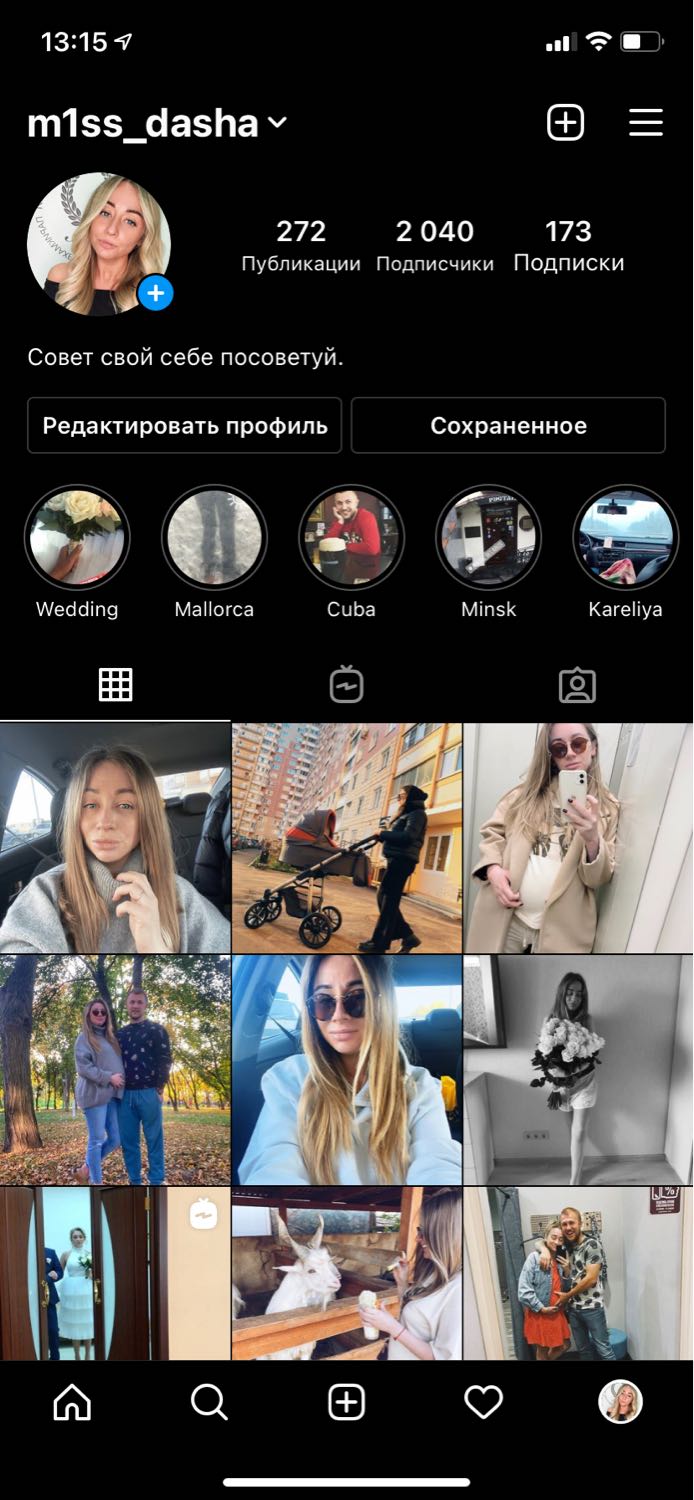Image resolution: width=694 pixels, height=1500 pixels.
Task: Tap Редактировать профиль button
Action: (185, 425)
